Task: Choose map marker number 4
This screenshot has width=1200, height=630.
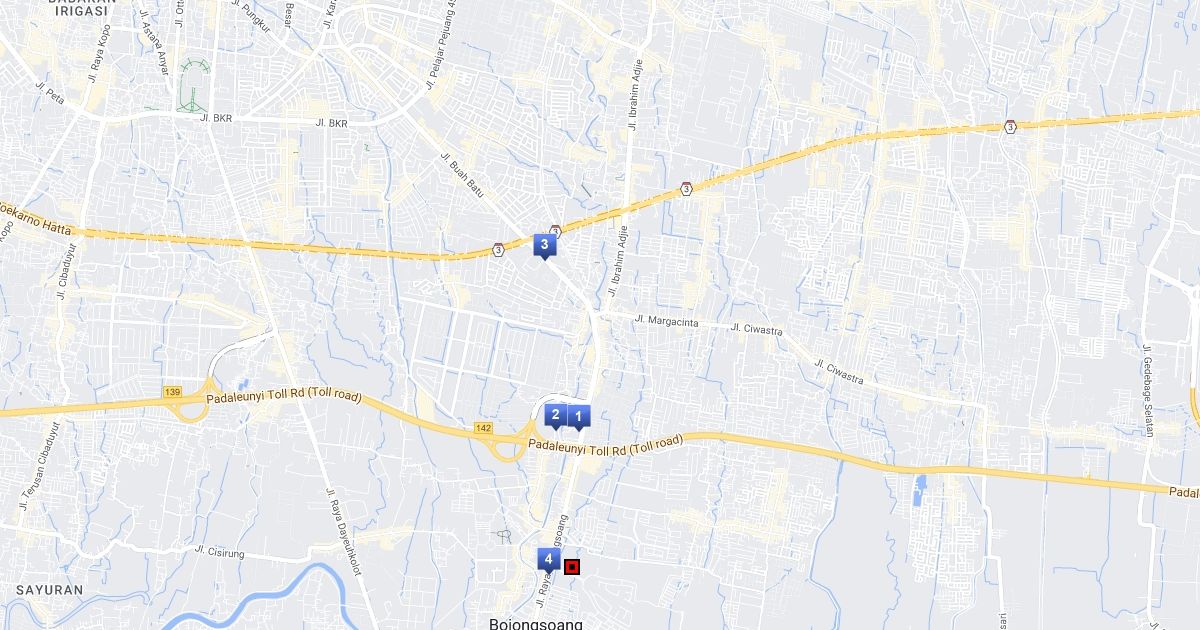Action: click(x=548, y=559)
